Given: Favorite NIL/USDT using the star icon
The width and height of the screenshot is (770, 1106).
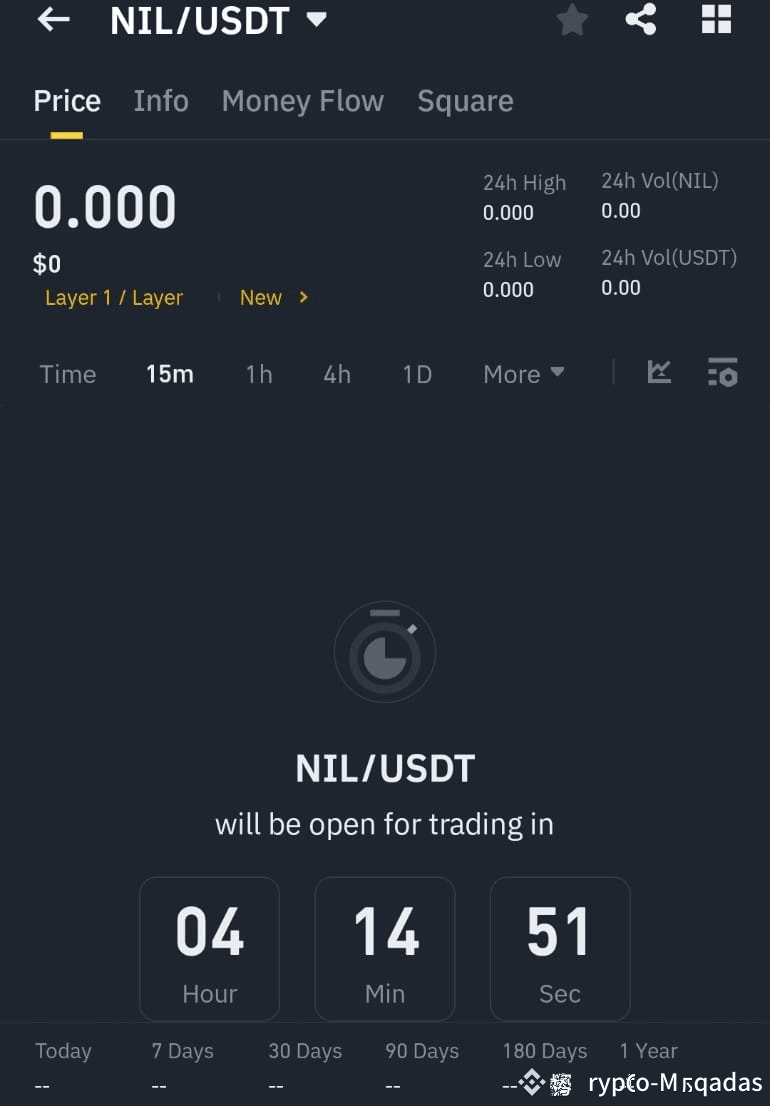Looking at the screenshot, I should 572,20.
